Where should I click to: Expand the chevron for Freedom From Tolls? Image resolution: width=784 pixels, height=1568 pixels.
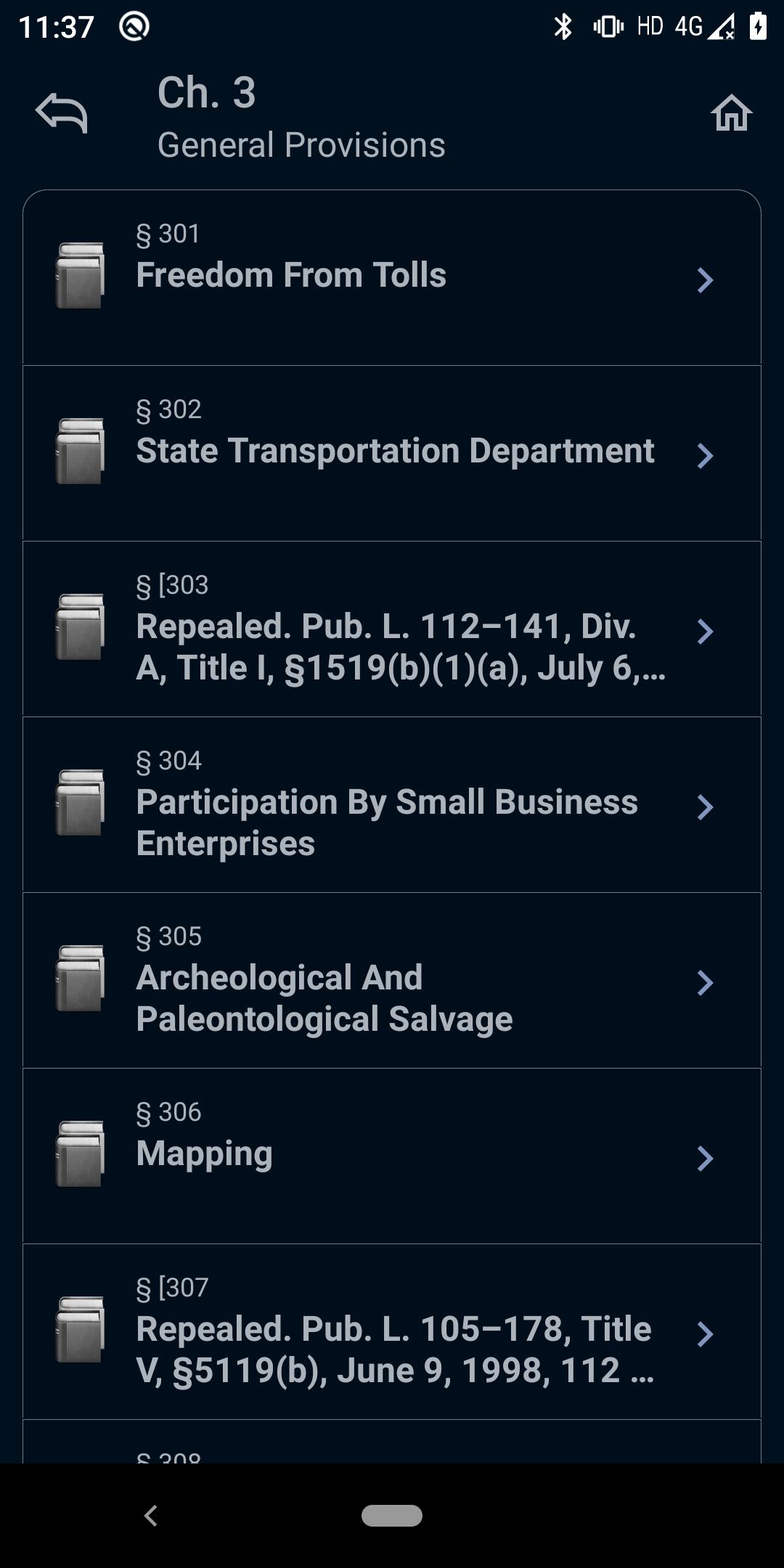(704, 282)
